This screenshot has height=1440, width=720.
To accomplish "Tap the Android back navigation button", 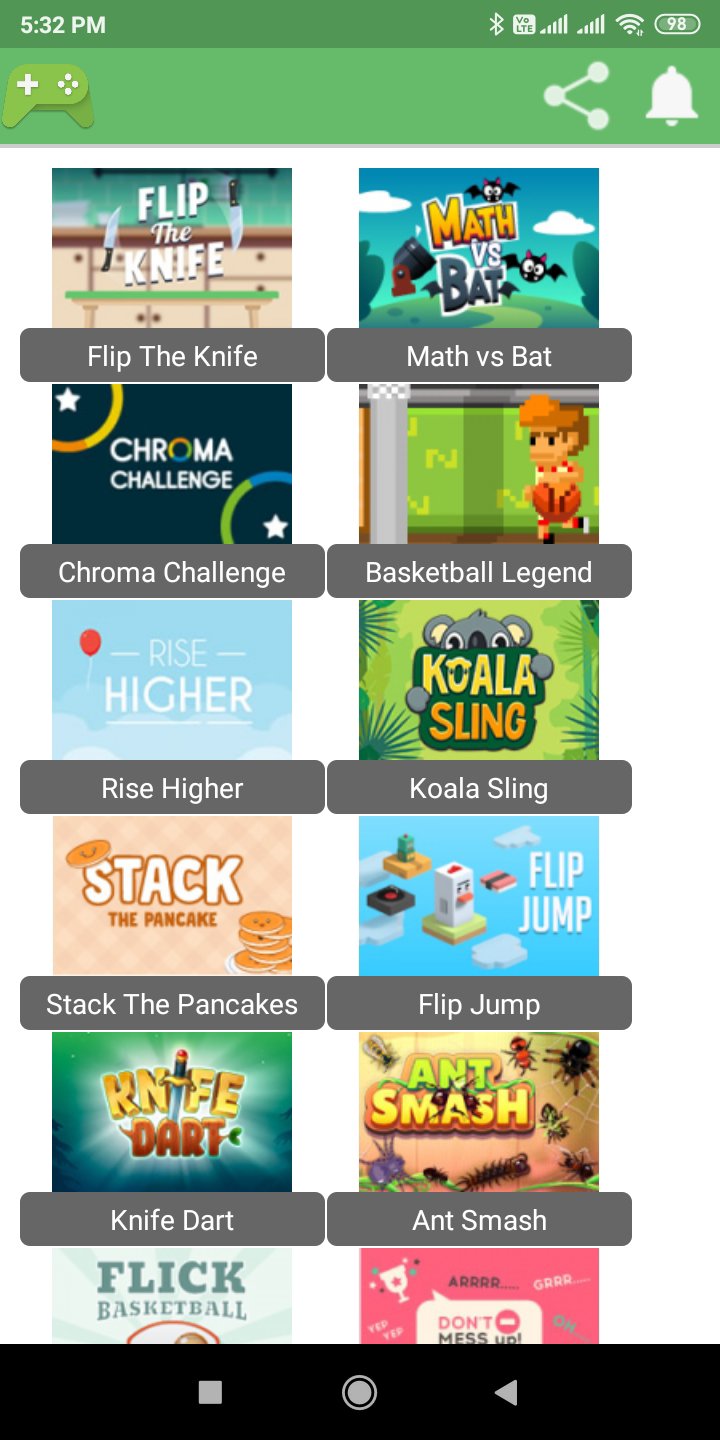I will click(508, 1390).
